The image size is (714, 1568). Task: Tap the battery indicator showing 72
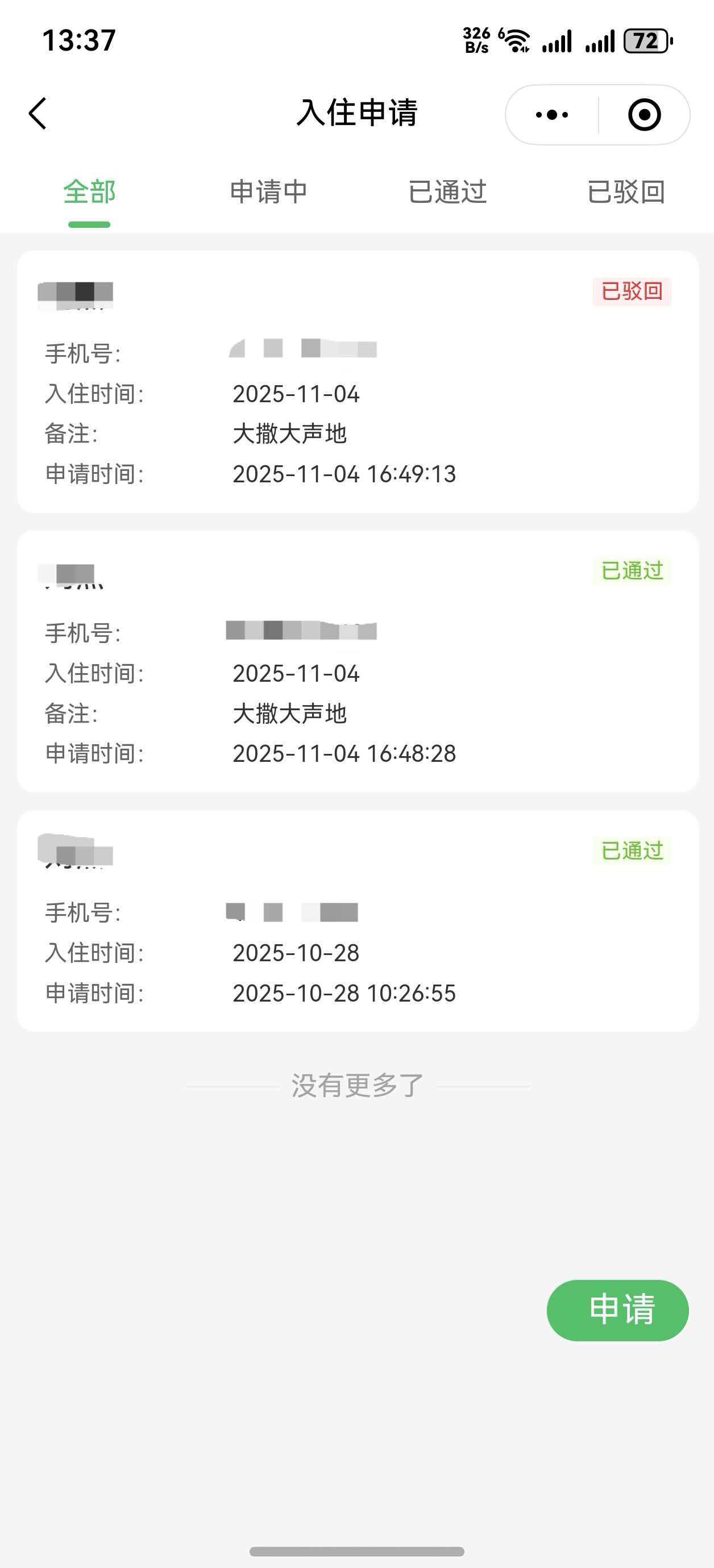(x=644, y=41)
